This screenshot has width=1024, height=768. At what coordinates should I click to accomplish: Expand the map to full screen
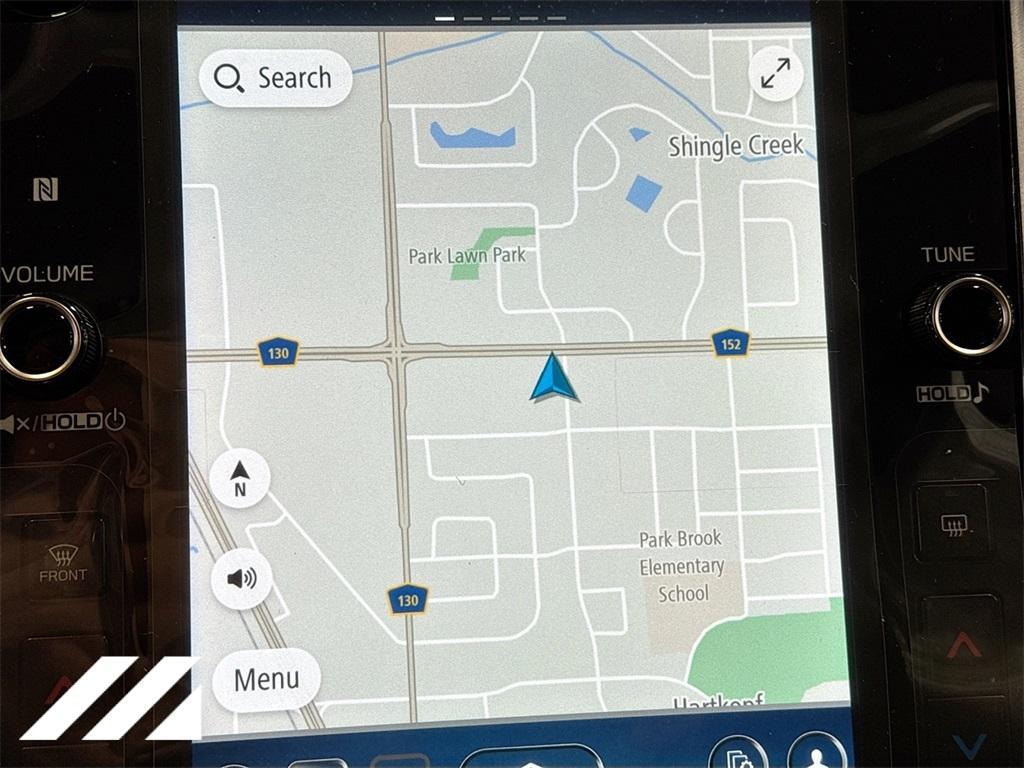click(775, 73)
